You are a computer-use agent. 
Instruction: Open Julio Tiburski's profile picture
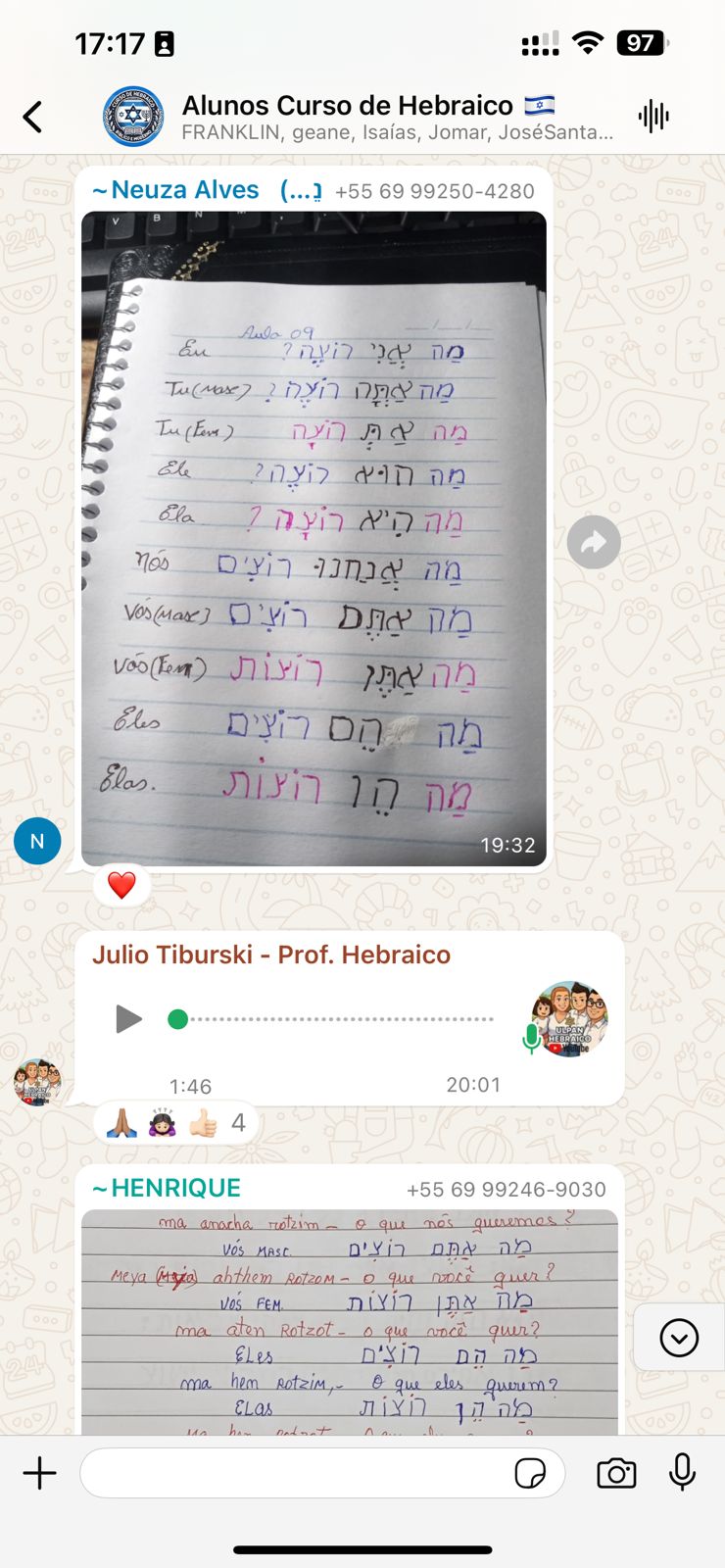(x=37, y=1082)
